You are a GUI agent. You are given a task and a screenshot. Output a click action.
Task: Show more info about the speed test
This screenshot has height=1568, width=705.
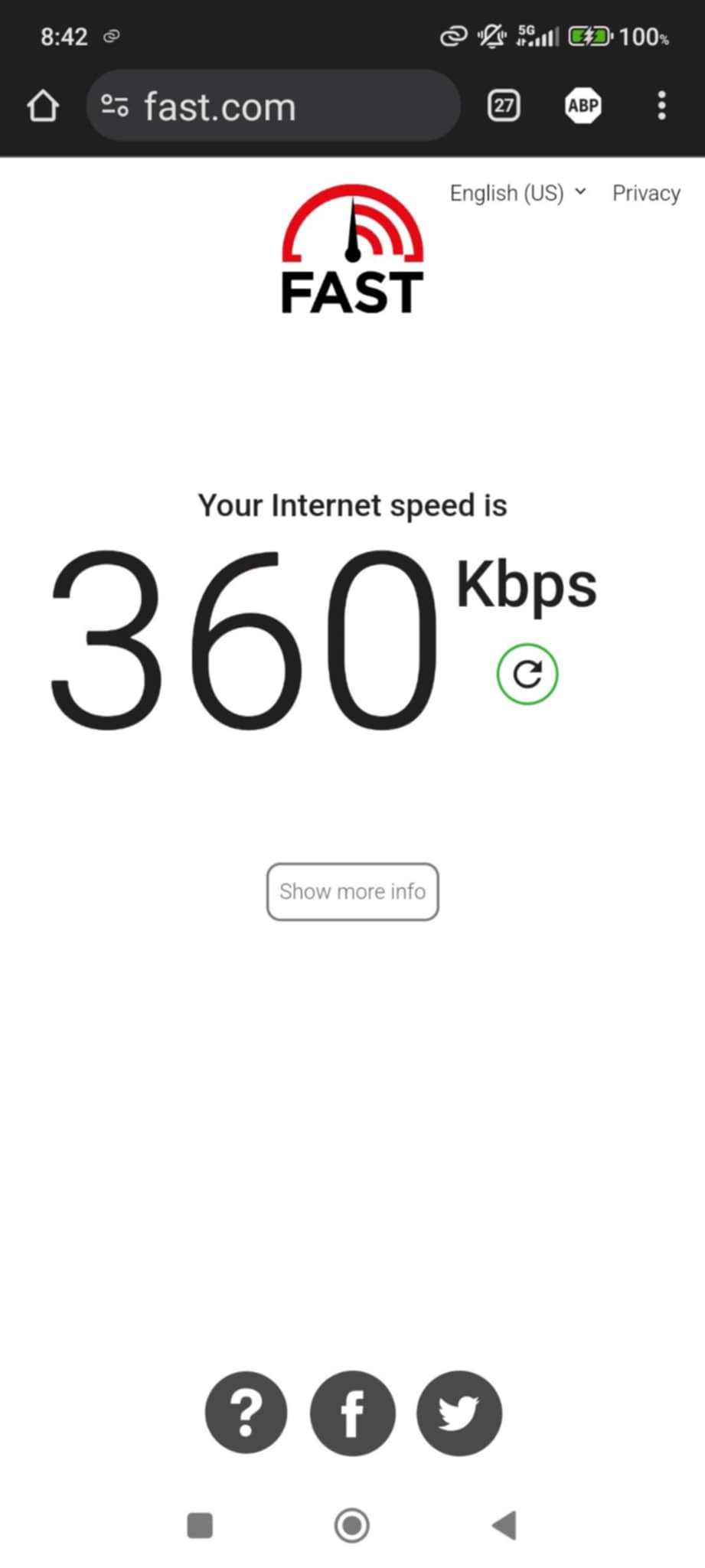pyautogui.click(x=353, y=892)
